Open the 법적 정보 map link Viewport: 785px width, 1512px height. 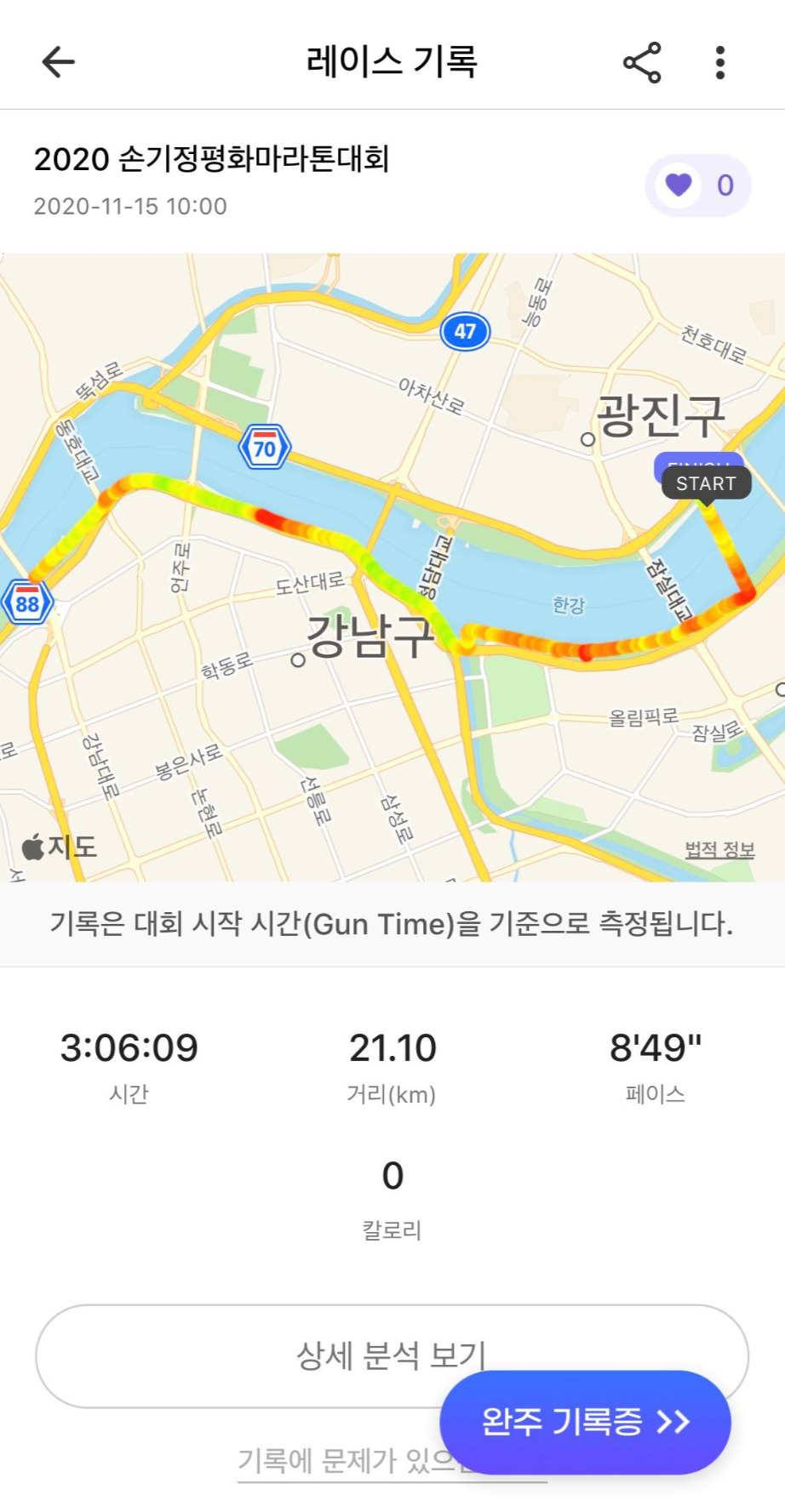point(719,849)
